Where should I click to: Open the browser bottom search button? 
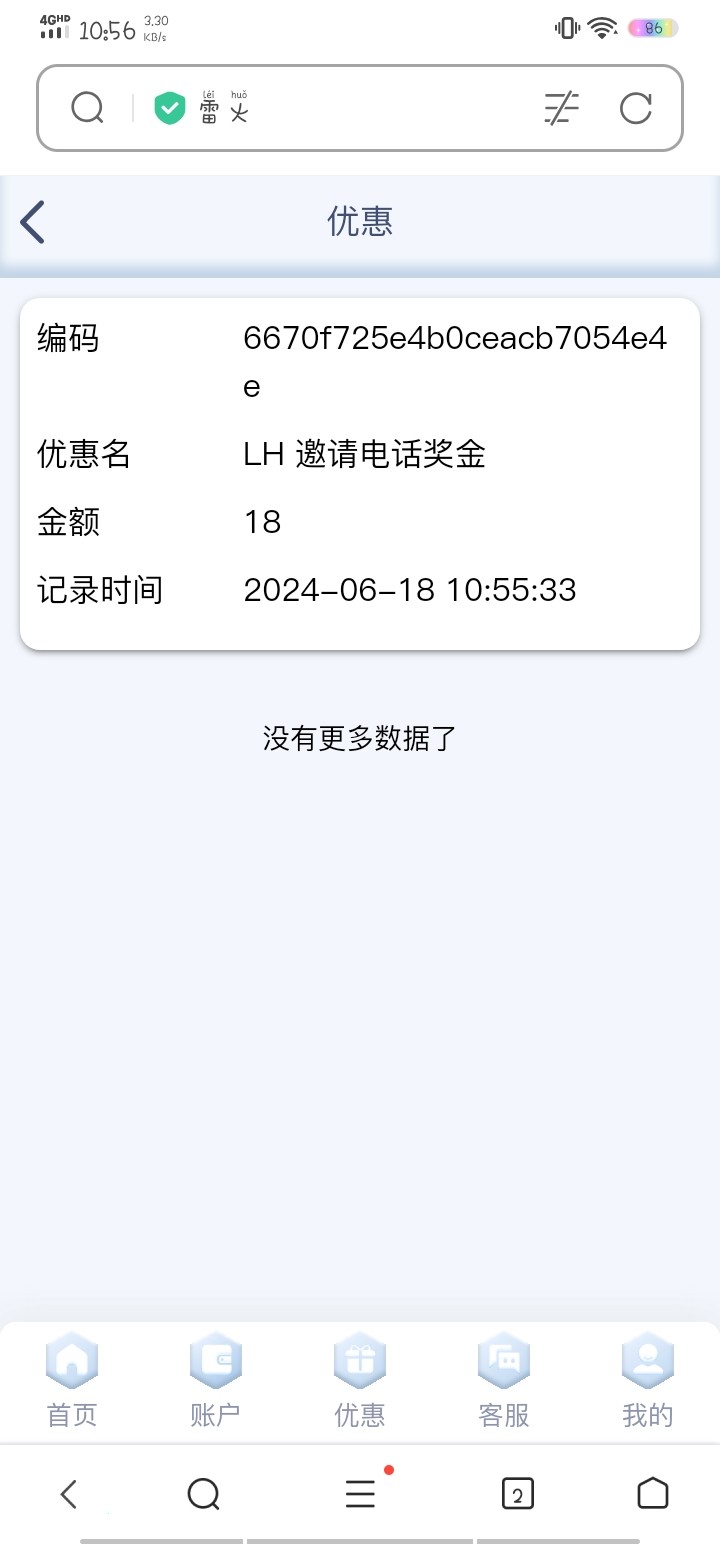pyautogui.click(x=203, y=1494)
